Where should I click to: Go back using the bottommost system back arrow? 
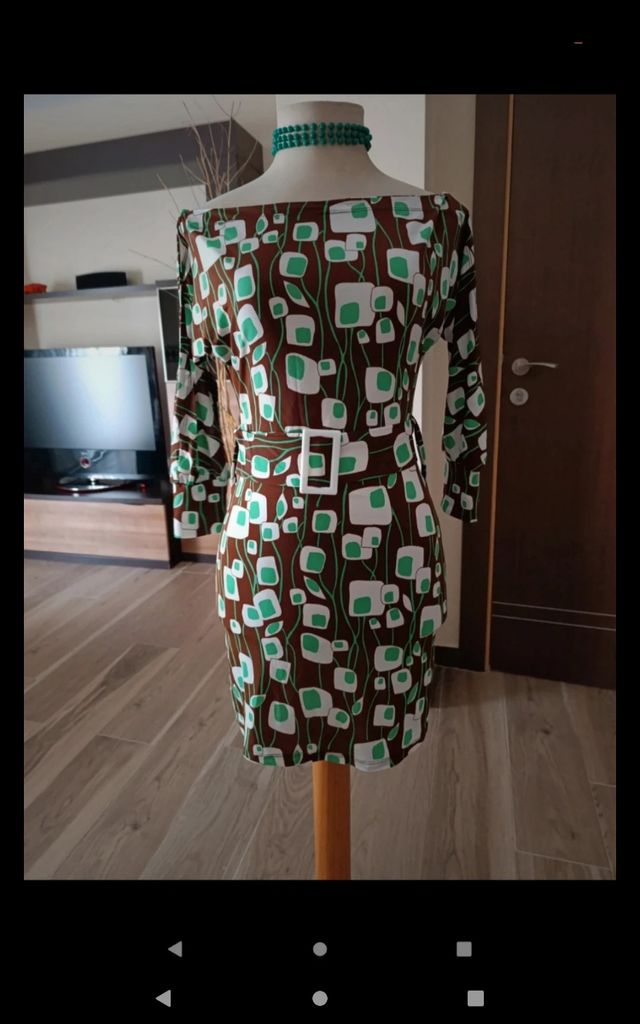163,998
